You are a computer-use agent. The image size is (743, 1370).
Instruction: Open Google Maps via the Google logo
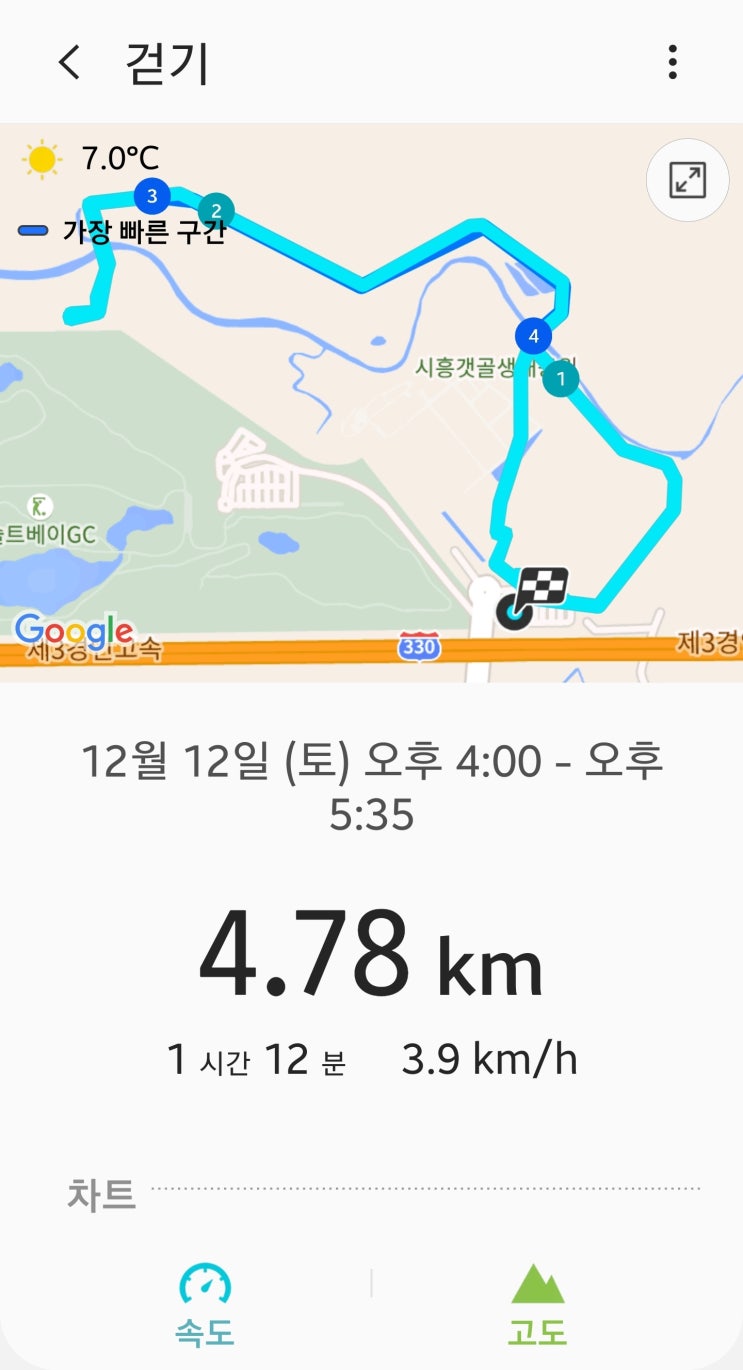(72, 631)
